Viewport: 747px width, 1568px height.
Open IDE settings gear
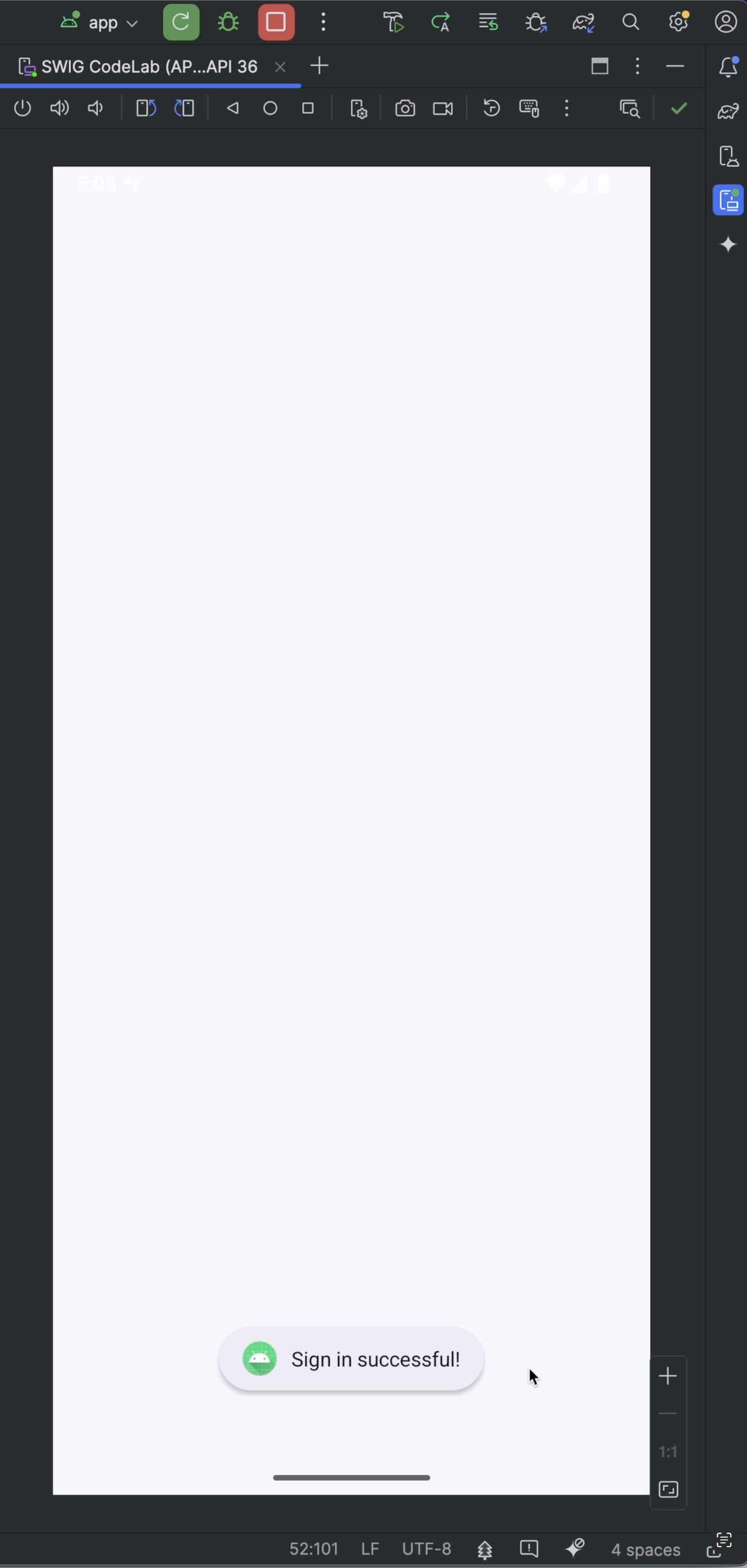[678, 23]
